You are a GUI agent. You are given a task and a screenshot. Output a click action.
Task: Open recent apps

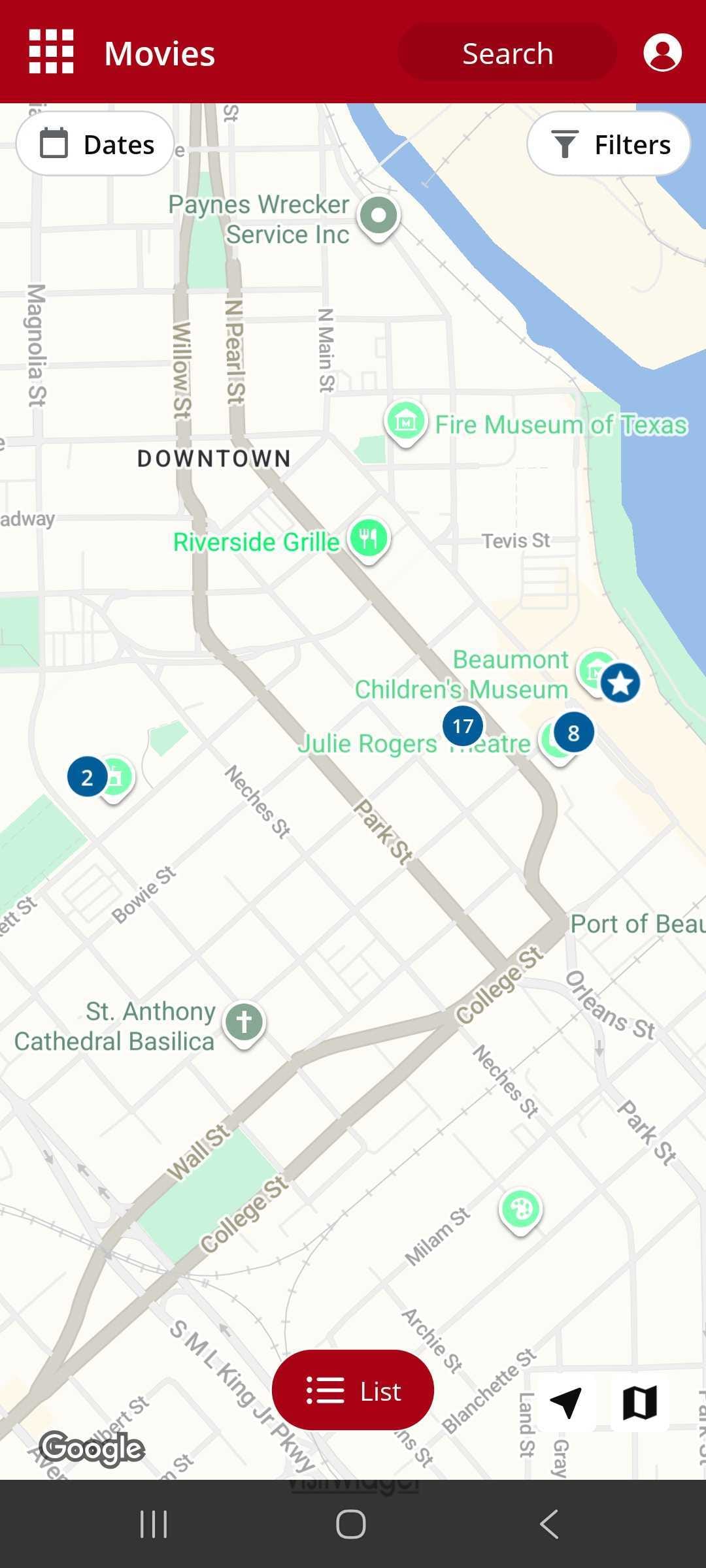(154, 1524)
